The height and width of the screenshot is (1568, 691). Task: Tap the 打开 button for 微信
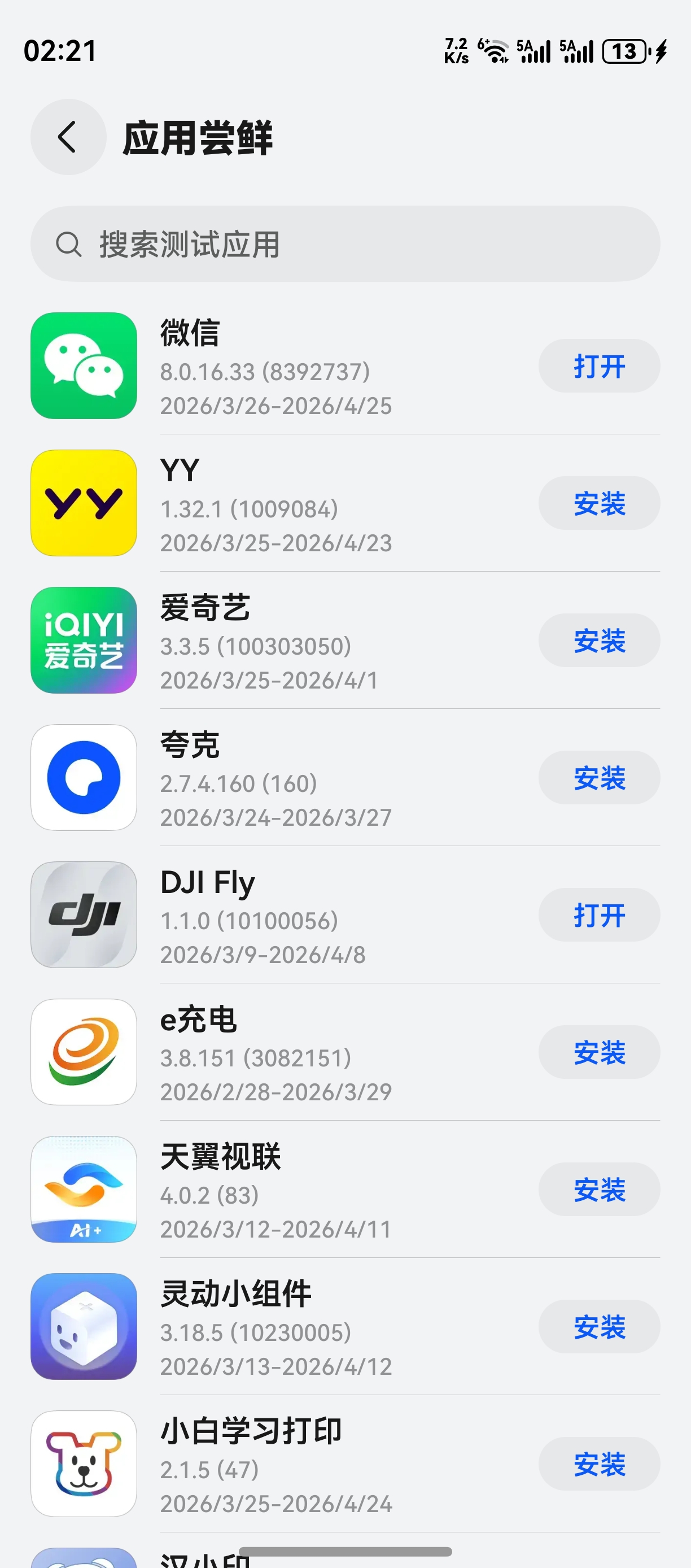(x=599, y=366)
